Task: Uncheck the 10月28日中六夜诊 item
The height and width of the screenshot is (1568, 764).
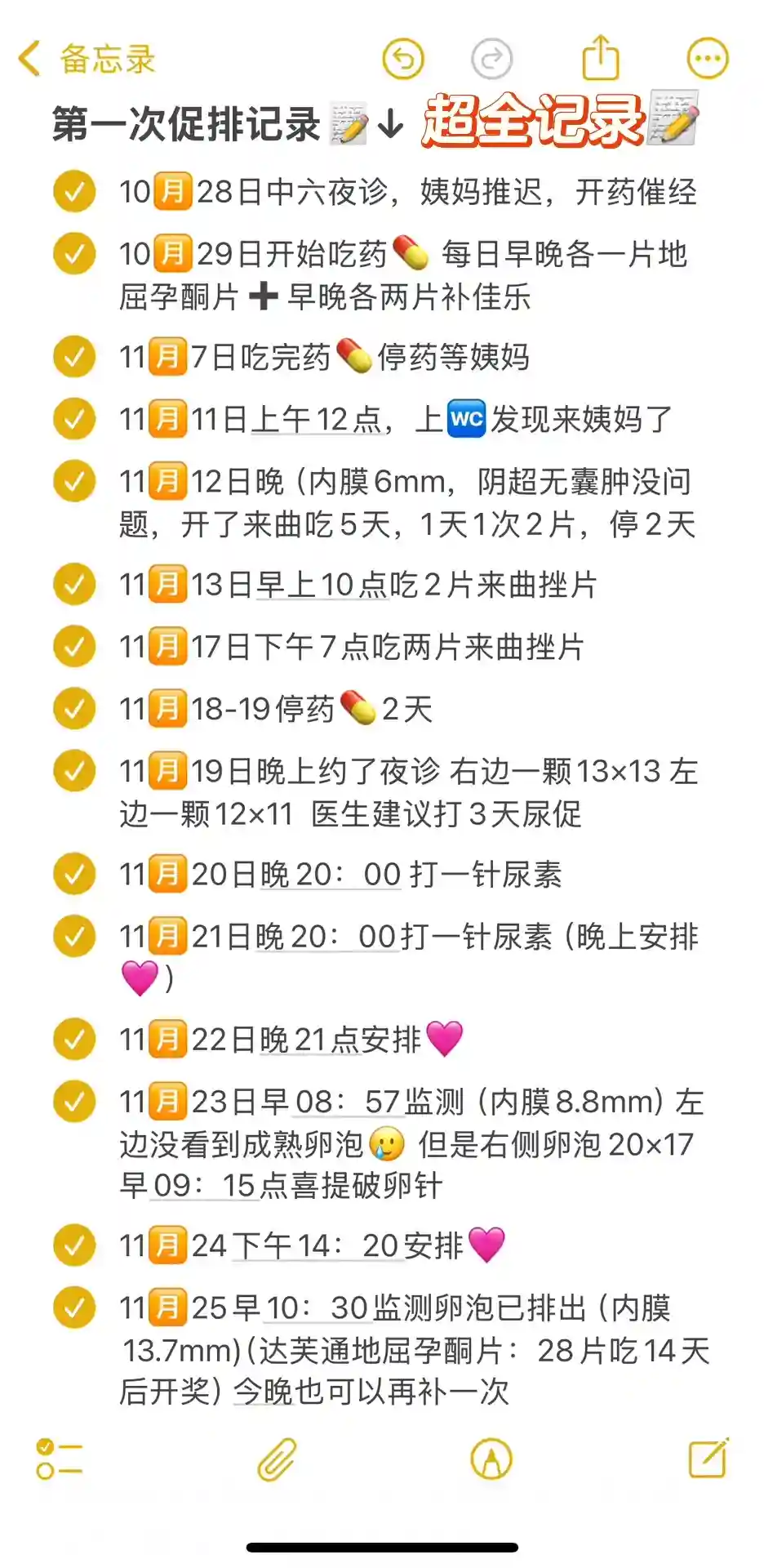Action: [x=74, y=192]
